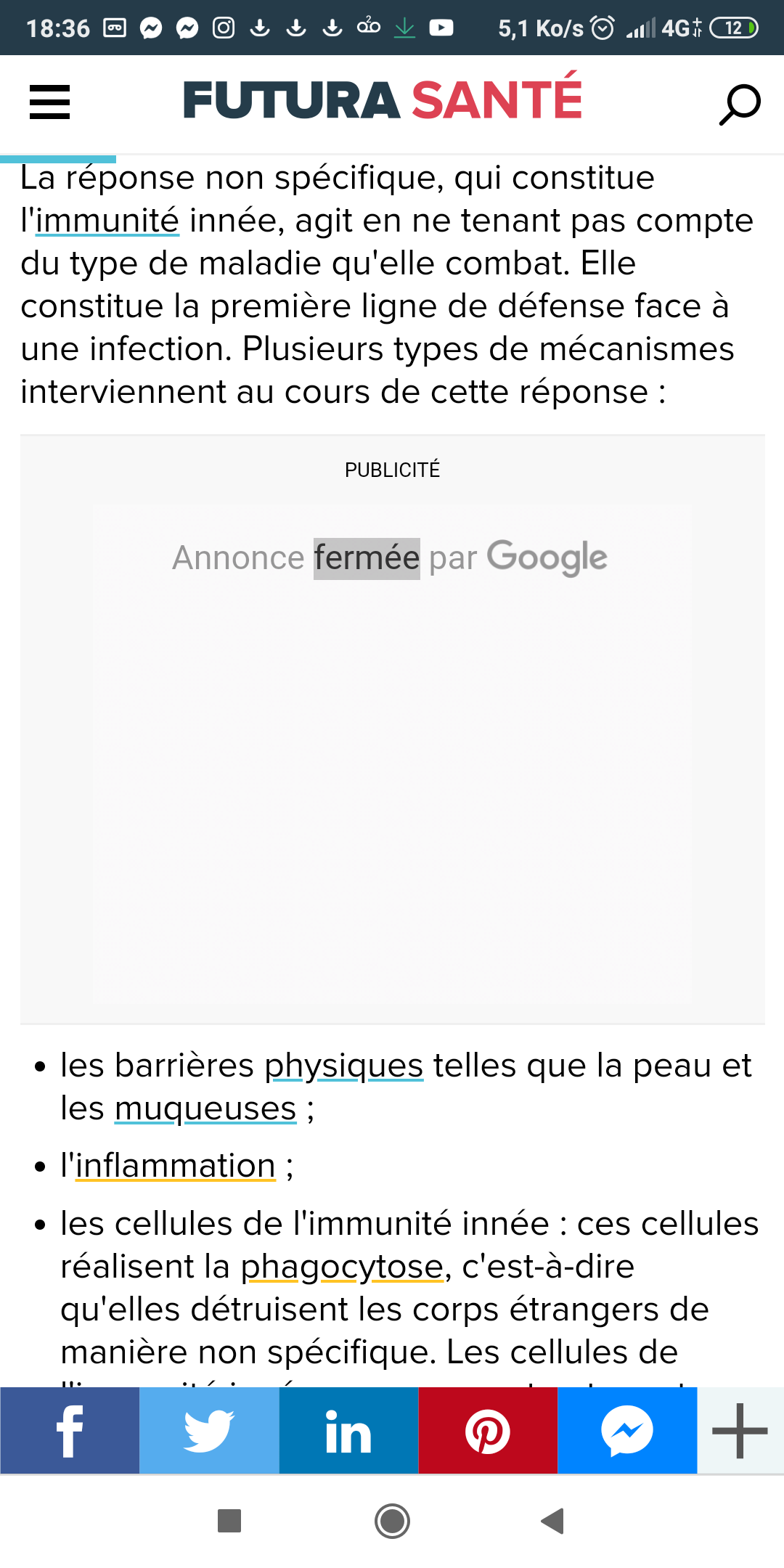The image size is (784, 1568).
Task: Open the search magnifier icon
Action: 739,105
